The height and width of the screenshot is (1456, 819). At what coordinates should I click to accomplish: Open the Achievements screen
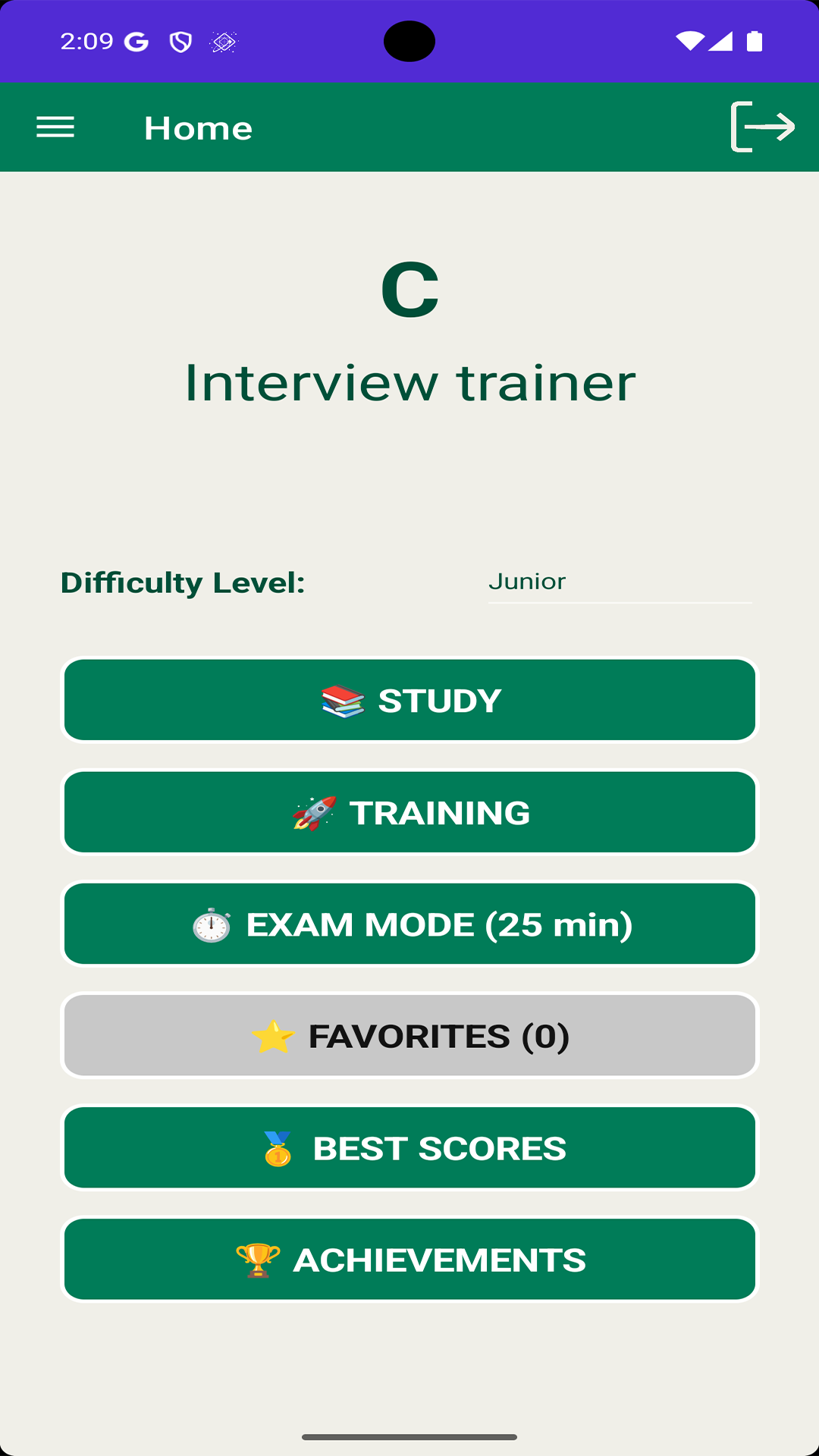[409, 1260]
